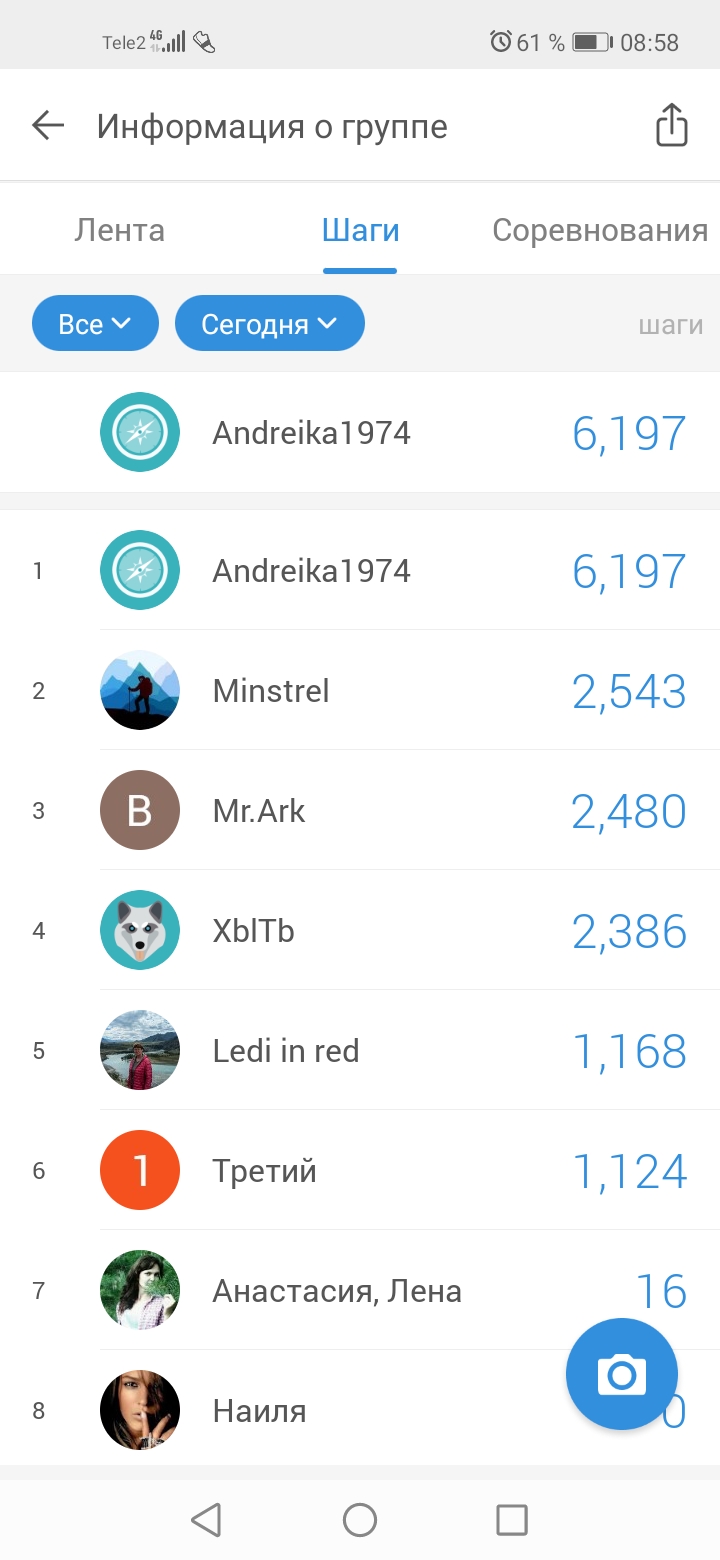Expand the Сегодня period dropdown
This screenshot has height=1560, width=720.
point(270,324)
